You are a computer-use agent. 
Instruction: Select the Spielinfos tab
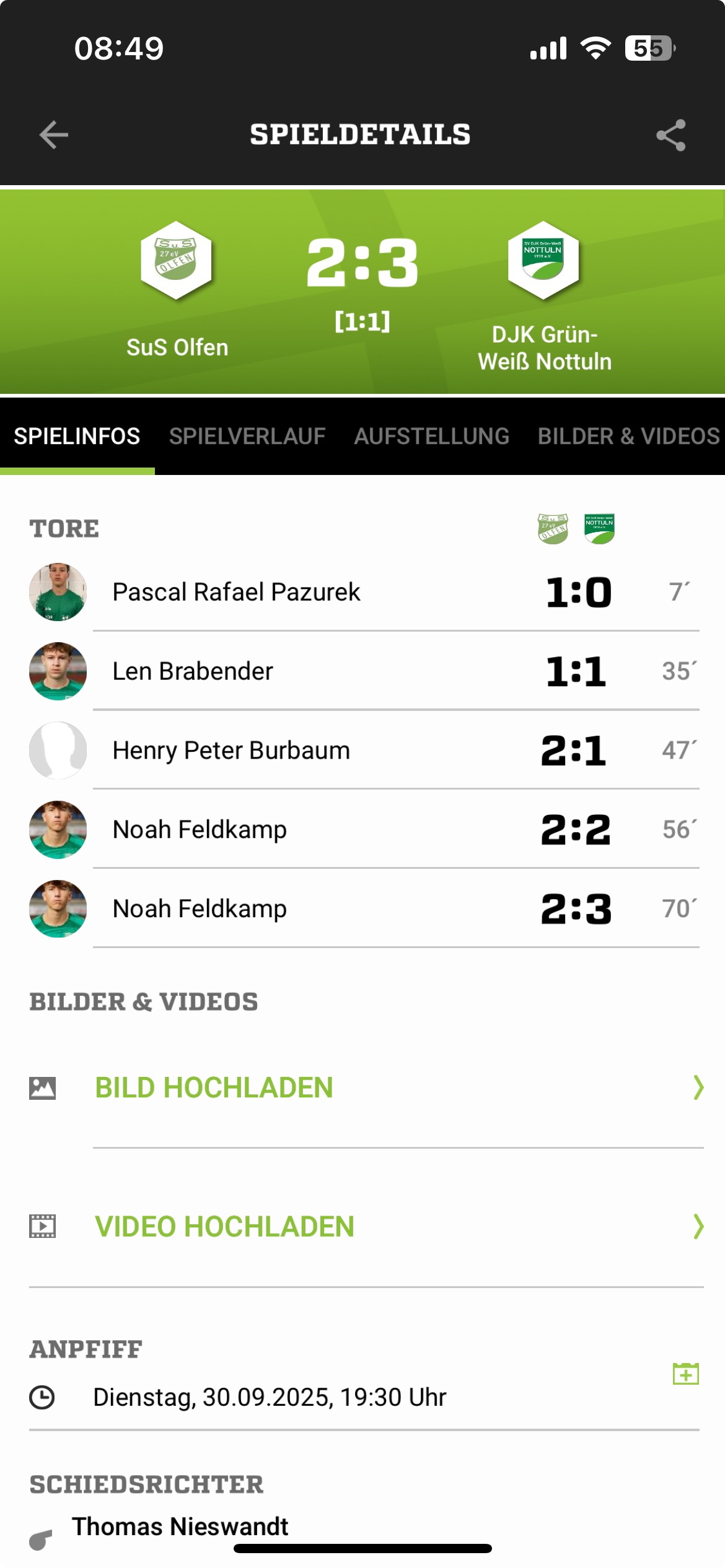(x=77, y=436)
